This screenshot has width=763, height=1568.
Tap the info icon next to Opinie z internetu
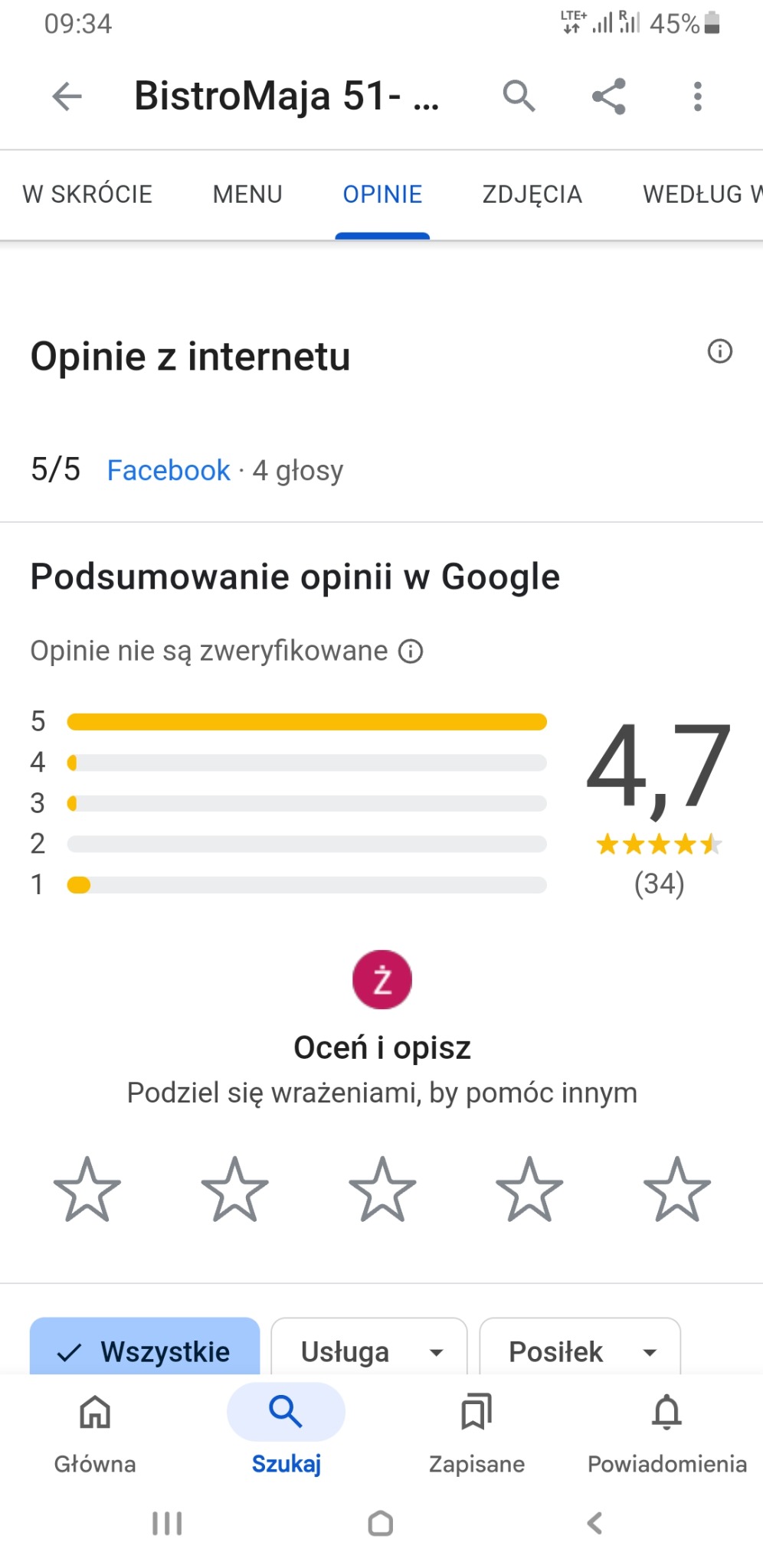click(x=719, y=352)
